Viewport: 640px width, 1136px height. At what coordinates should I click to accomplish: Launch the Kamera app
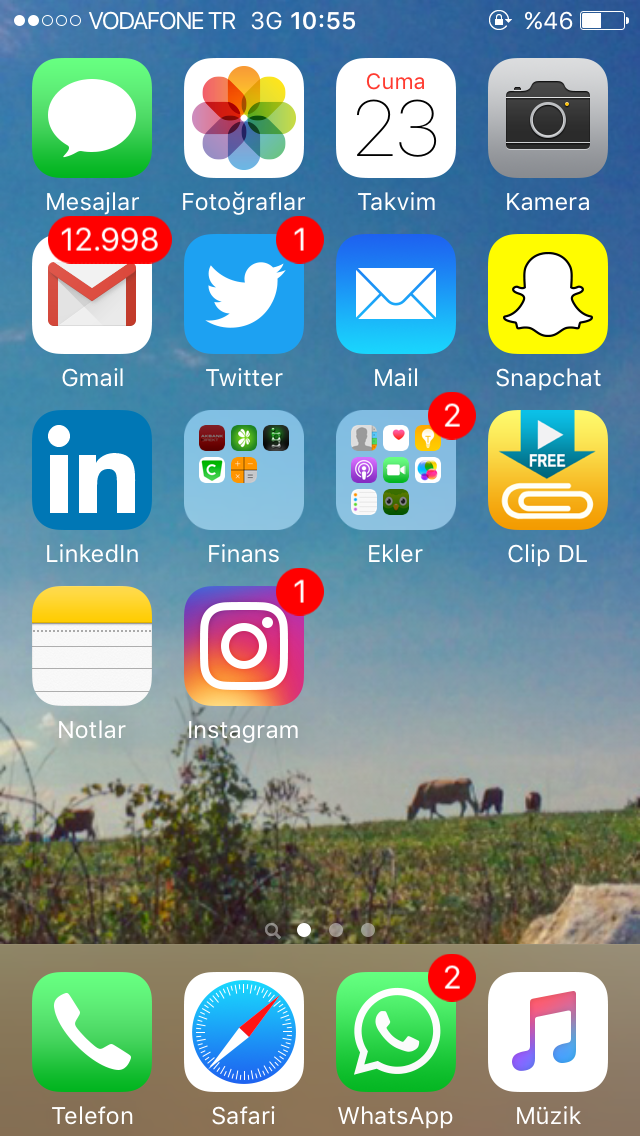pos(548,118)
